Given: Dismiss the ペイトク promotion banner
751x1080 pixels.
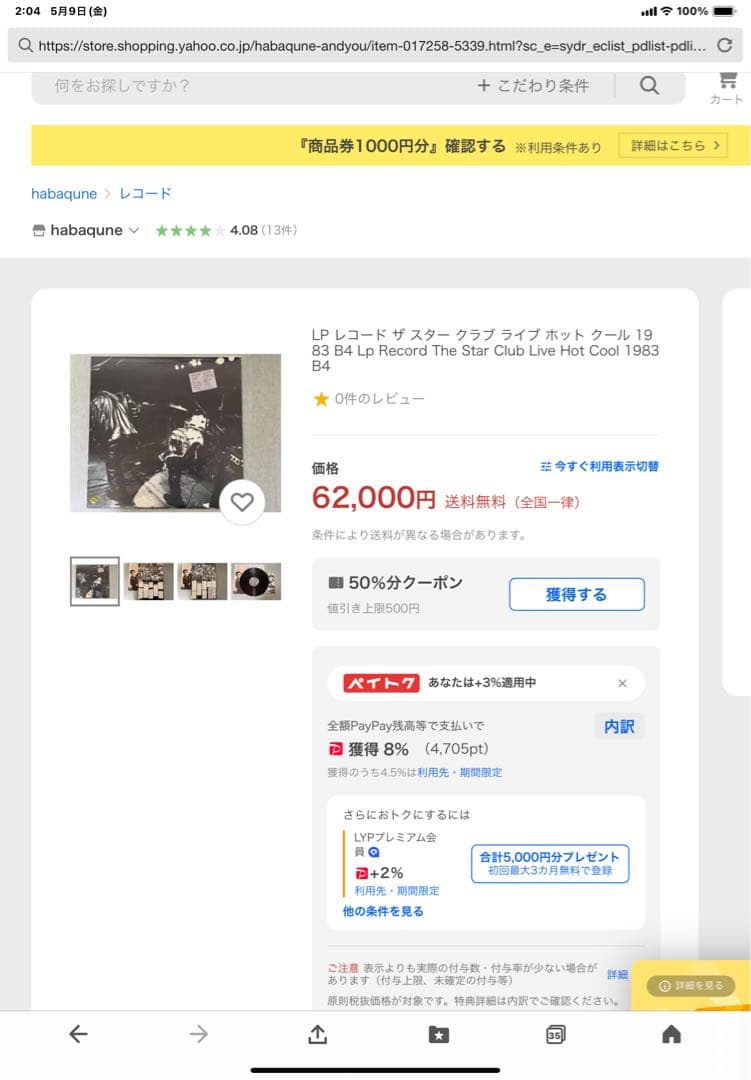Looking at the screenshot, I should click(x=622, y=683).
